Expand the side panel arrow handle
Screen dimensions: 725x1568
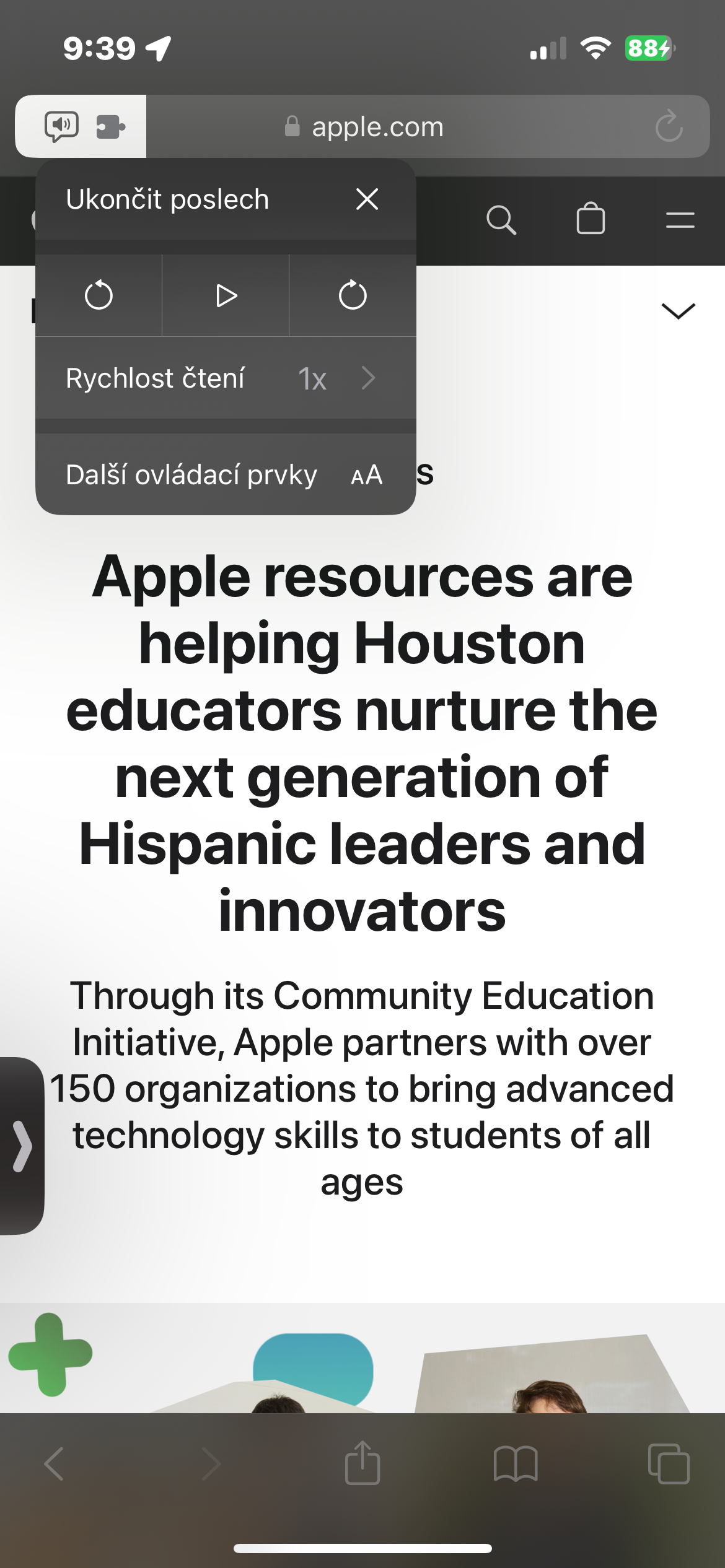pos(22,1146)
